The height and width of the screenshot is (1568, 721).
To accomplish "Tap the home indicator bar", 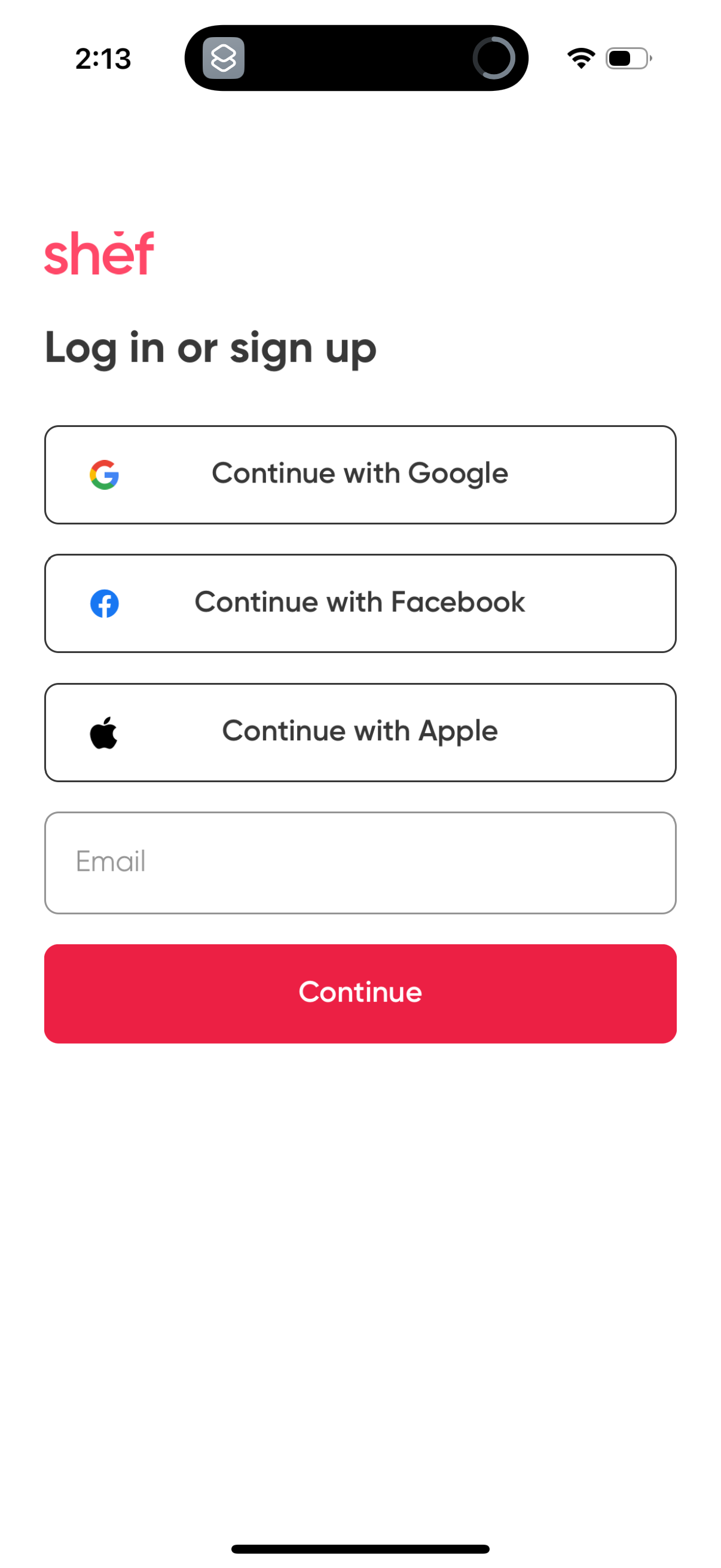I will (x=360, y=1547).
